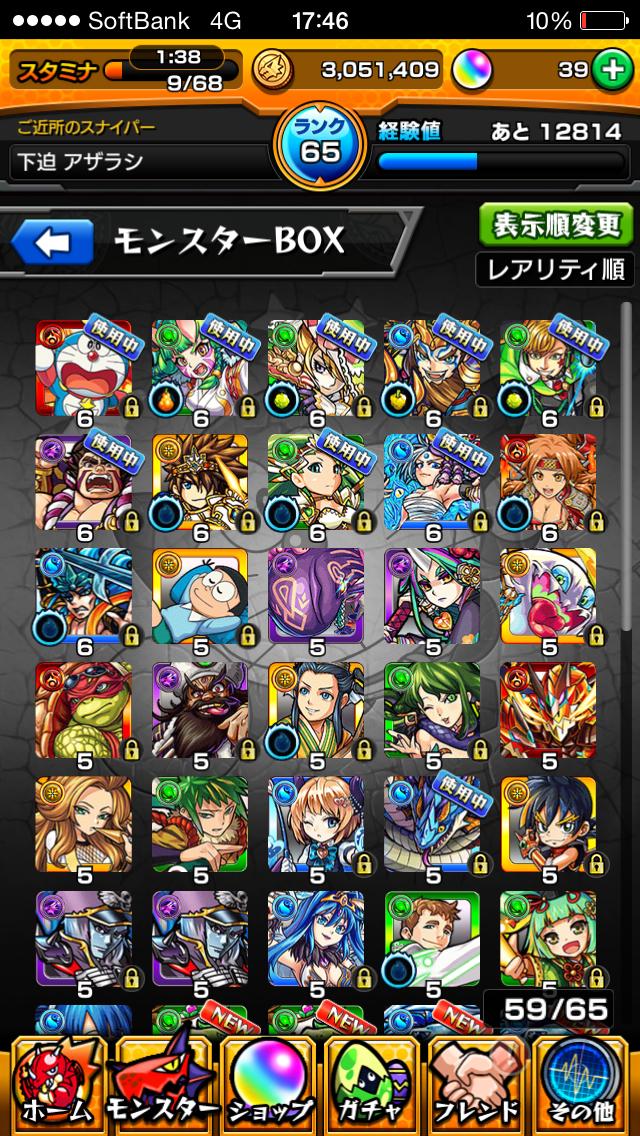Choose the blue serpent dragon marked 使用中

click(x=431, y=824)
